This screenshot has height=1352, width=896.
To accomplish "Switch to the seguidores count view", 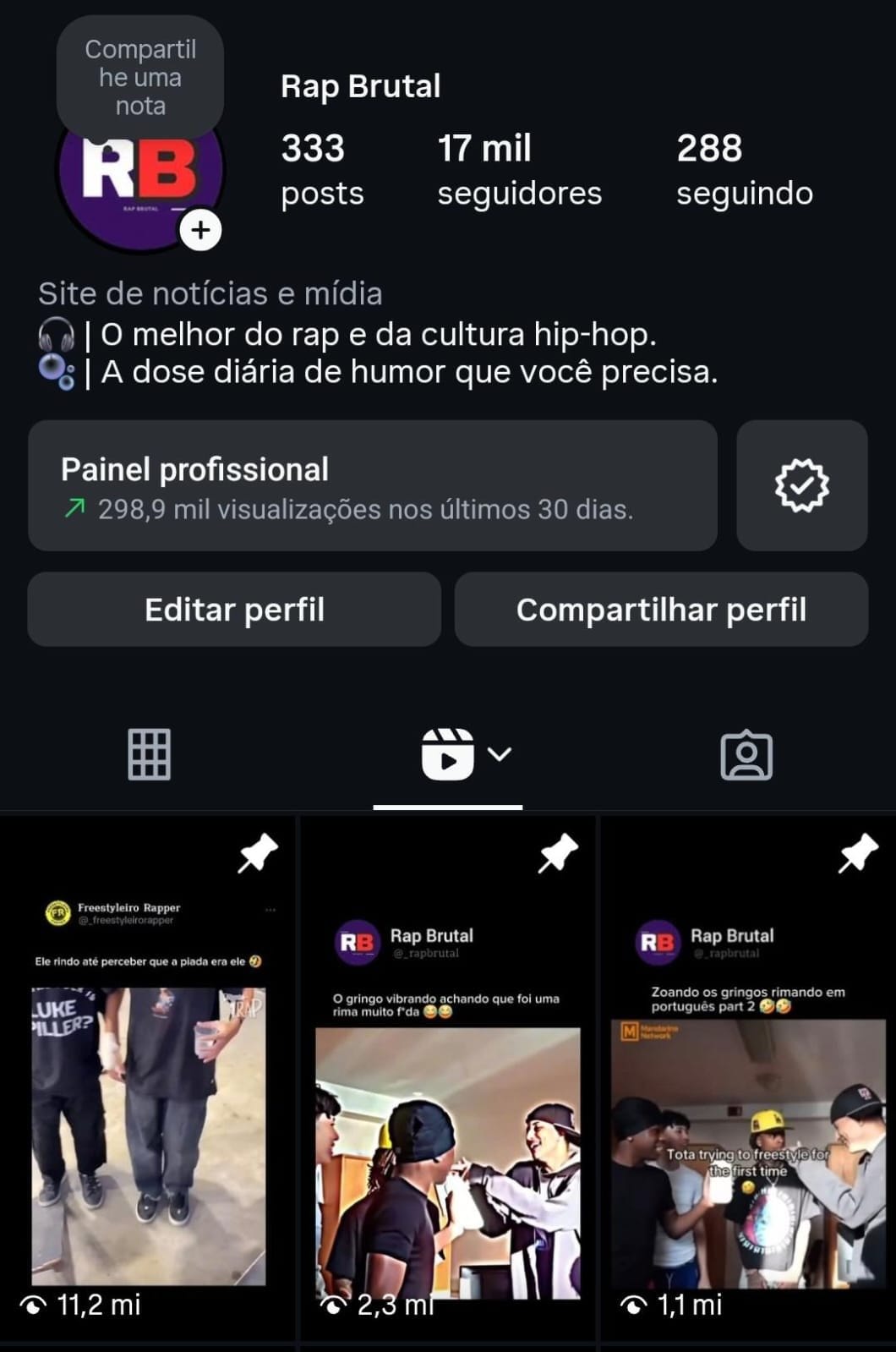I will pyautogui.click(x=518, y=169).
